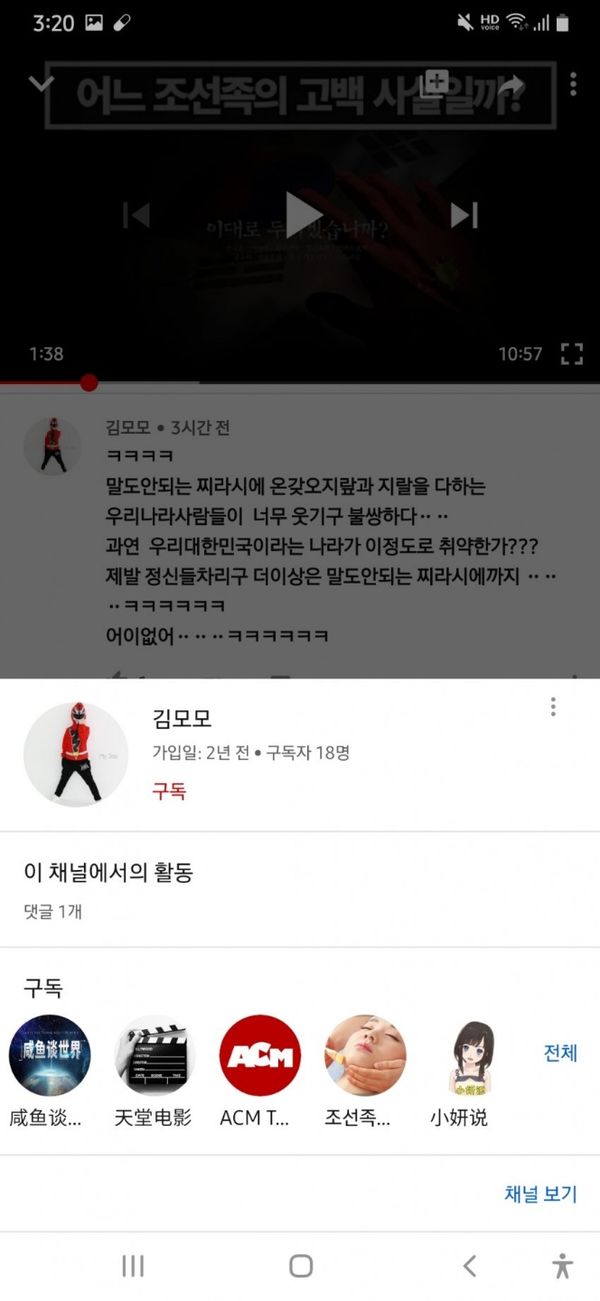600x1301 pixels.
Task: Enter fullscreen mode
Action: [571, 353]
